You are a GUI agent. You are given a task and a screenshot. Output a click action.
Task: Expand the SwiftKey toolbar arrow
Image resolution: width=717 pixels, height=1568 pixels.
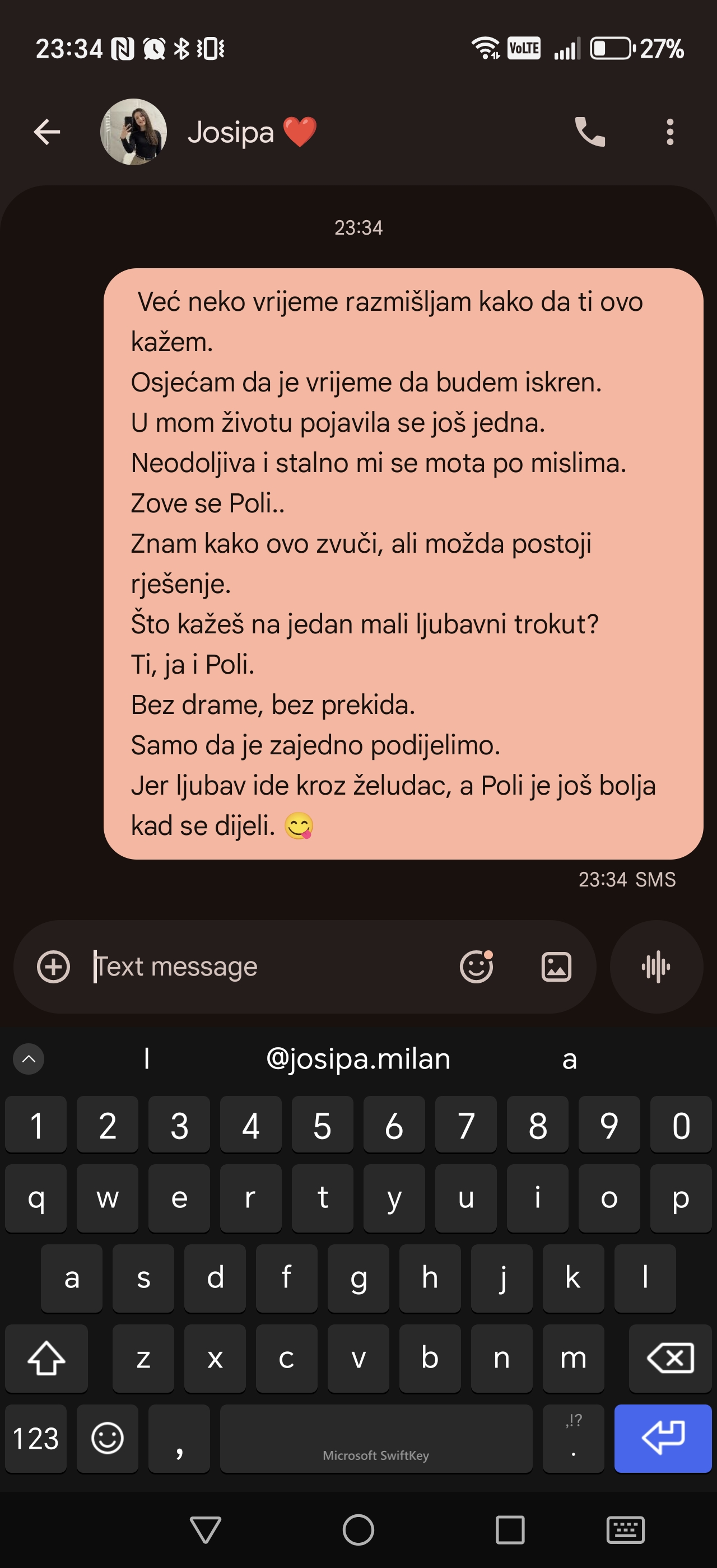(x=29, y=1059)
